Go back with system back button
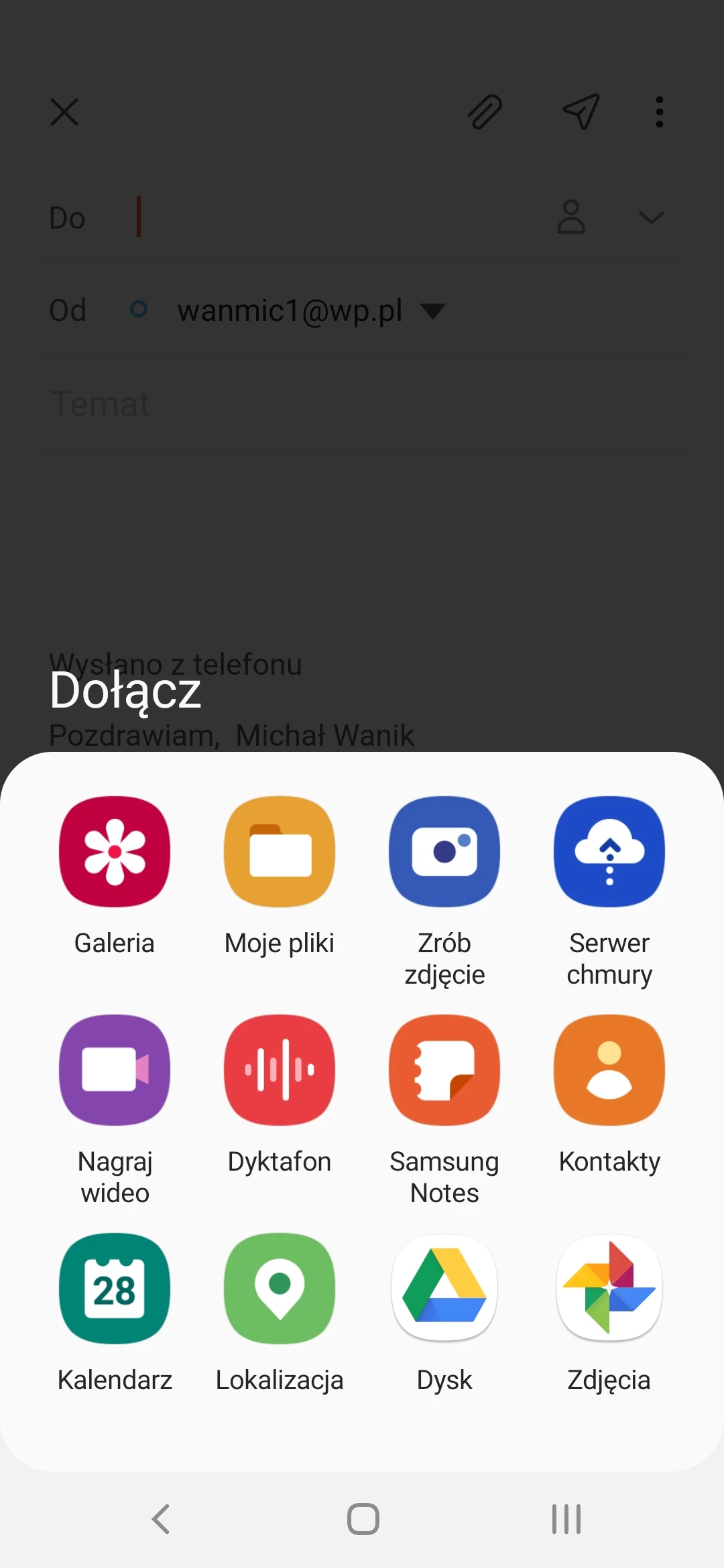The image size is (724, 1568). tap(161, 1519)
